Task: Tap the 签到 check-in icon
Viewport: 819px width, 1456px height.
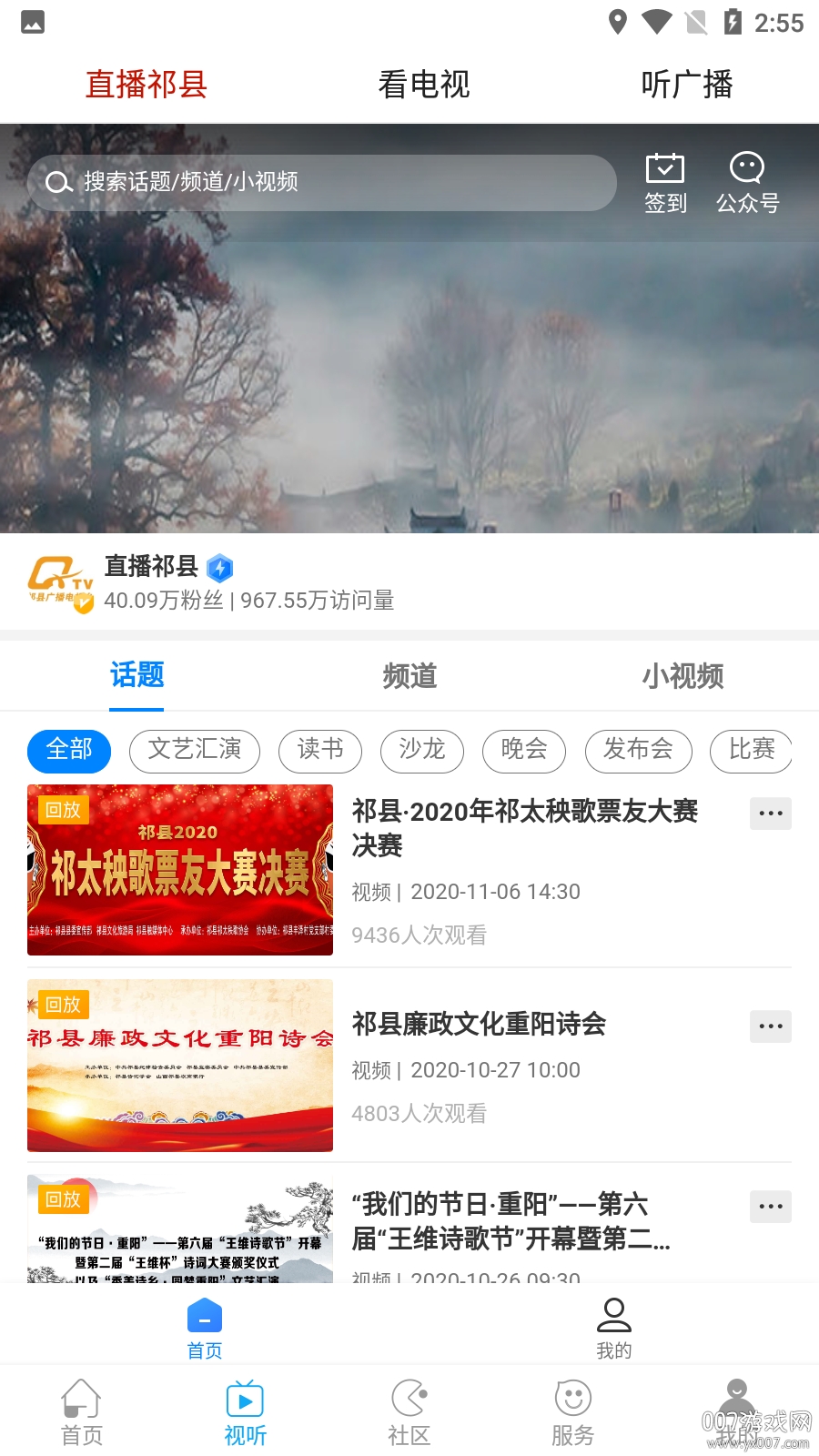Action: tap(665, 182)
